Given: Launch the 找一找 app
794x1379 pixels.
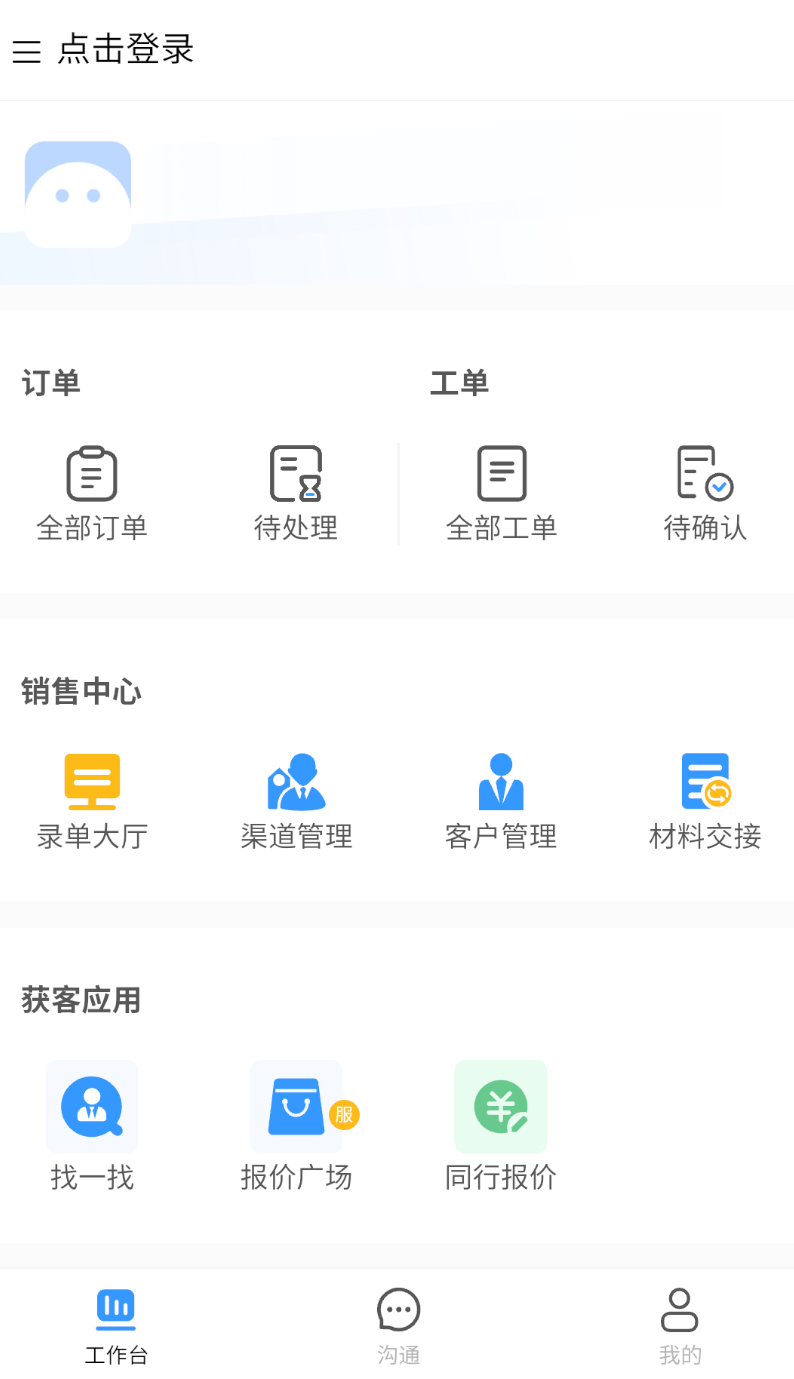Looking at the screenshot, I should pyautogui.click(x=92, y=1127).
